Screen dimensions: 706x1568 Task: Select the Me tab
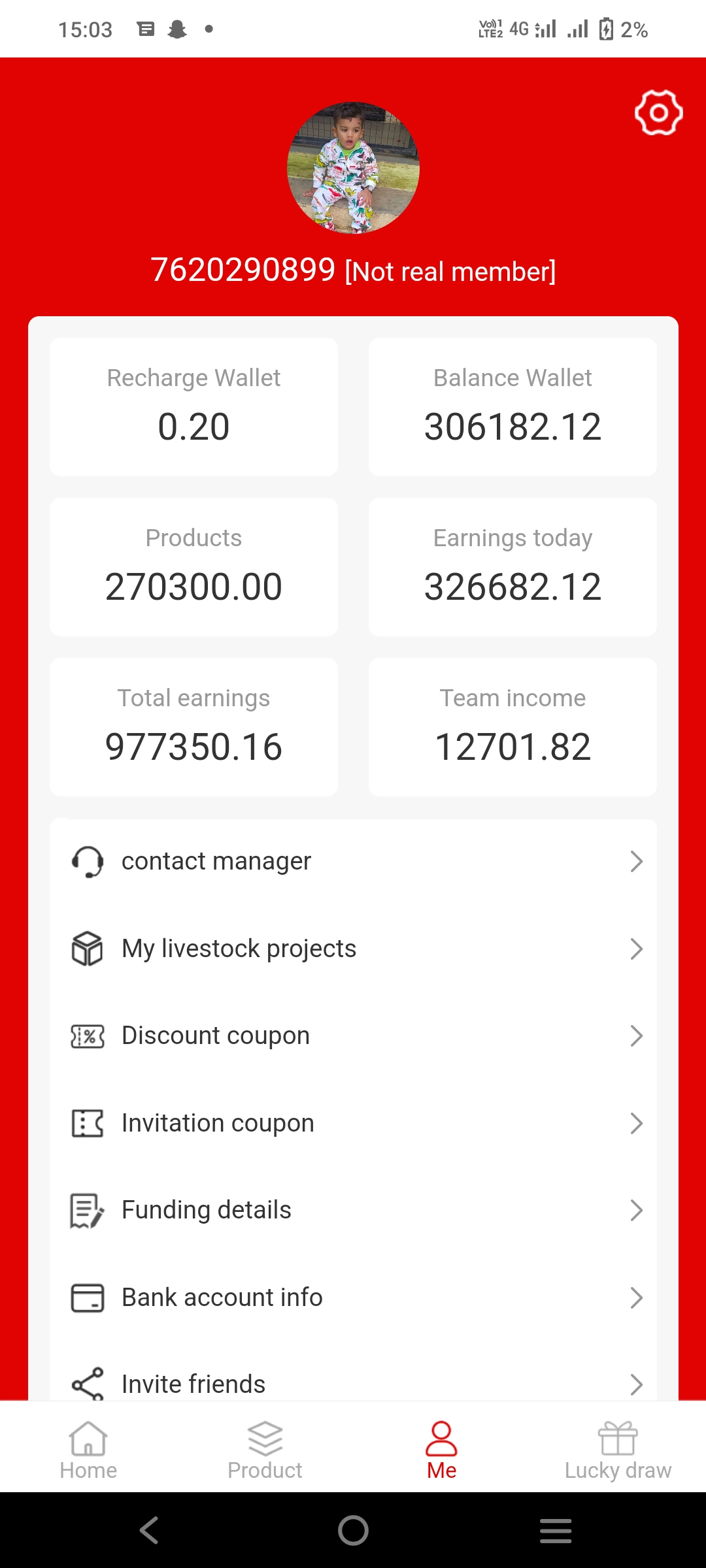click(441, 1450)
